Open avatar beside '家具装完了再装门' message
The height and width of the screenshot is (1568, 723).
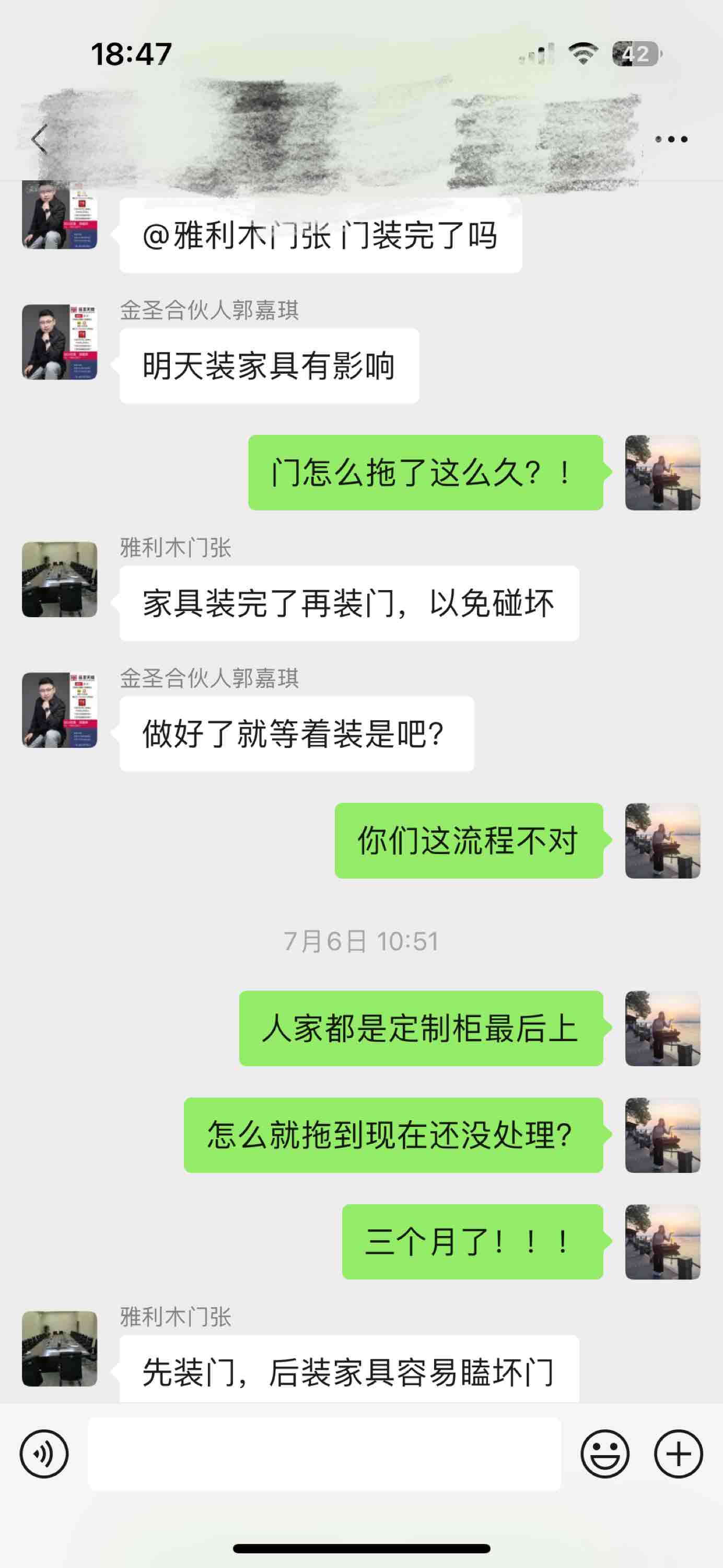pos(60,579)
